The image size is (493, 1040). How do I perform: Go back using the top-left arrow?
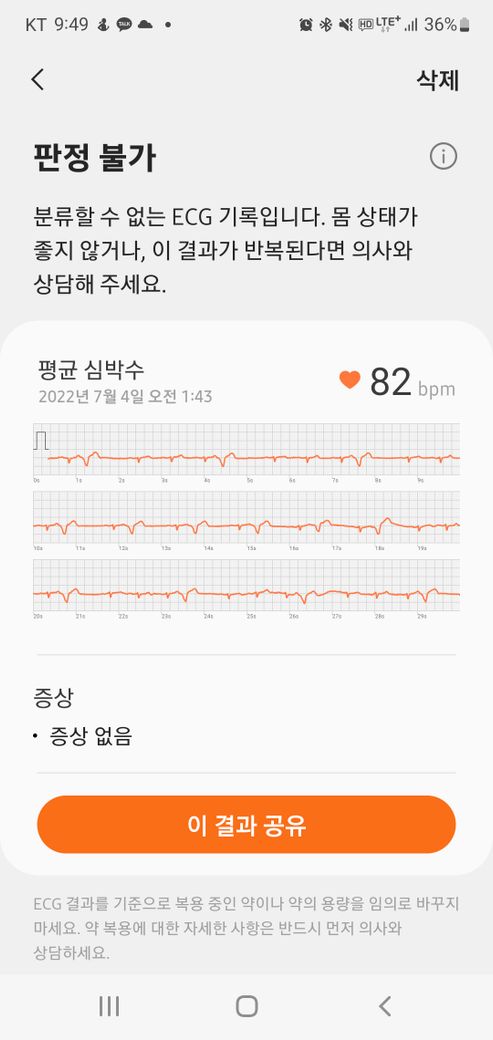coord(38,80)
